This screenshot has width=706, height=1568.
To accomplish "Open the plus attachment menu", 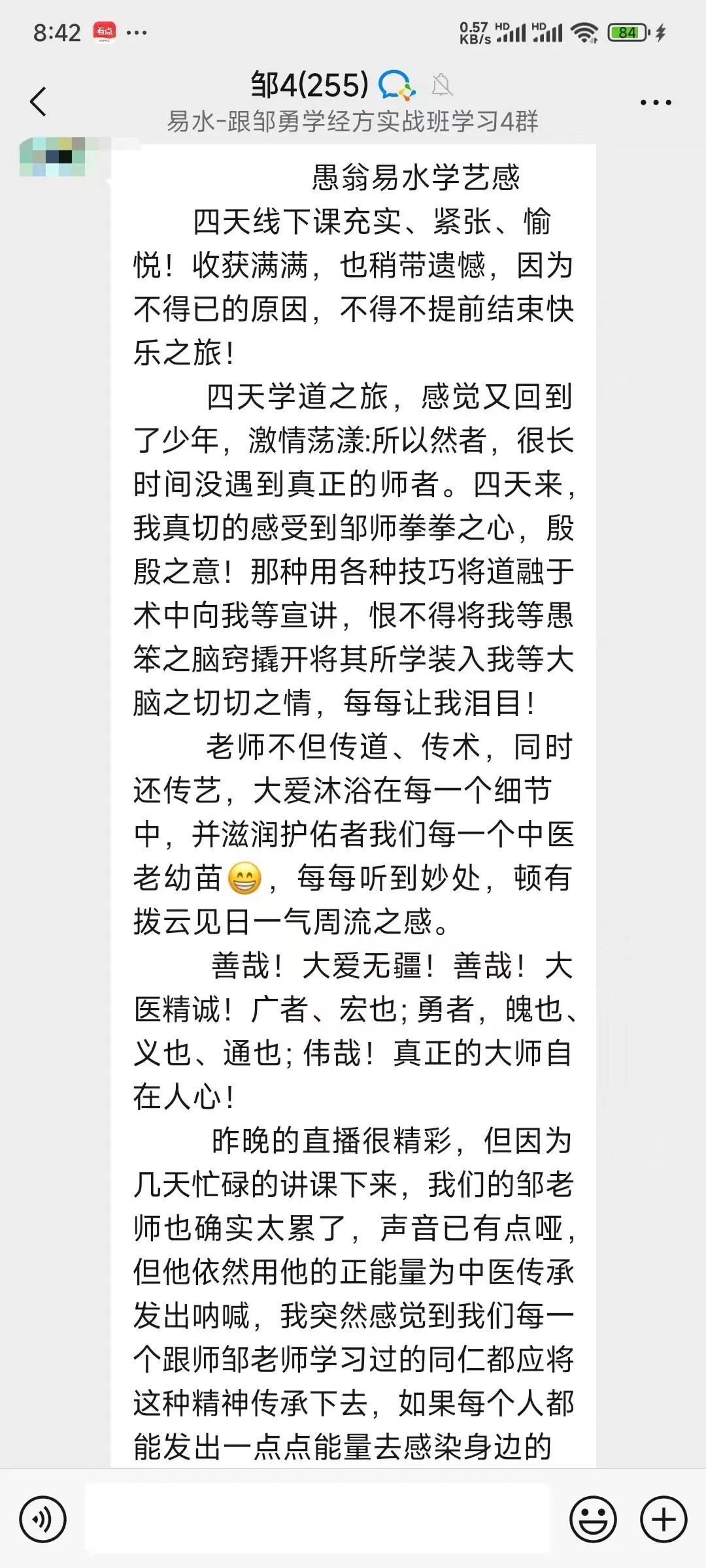I will click(663, 1520).
